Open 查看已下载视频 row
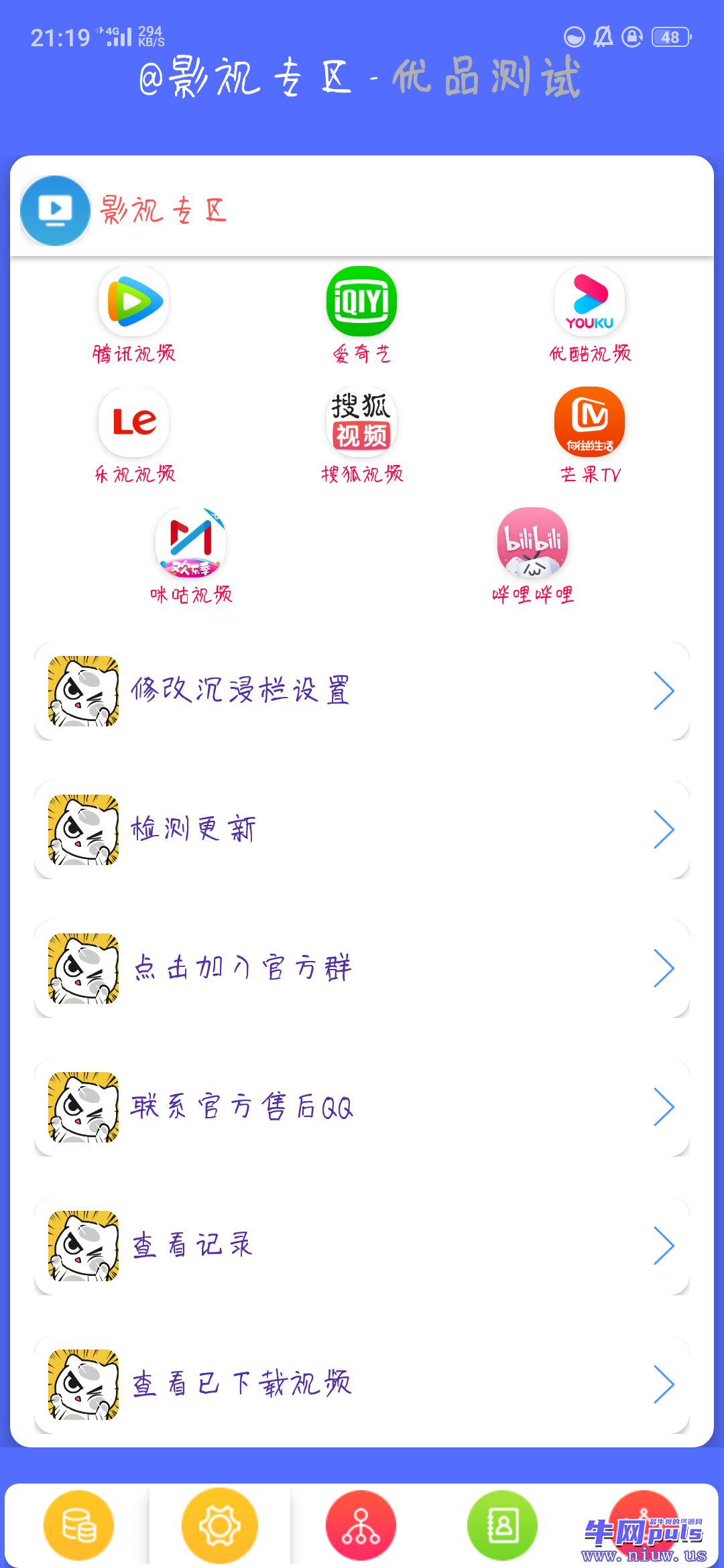Image resolution: width=724 pixels, height=1568 pixels. (x=362, y=1384)
